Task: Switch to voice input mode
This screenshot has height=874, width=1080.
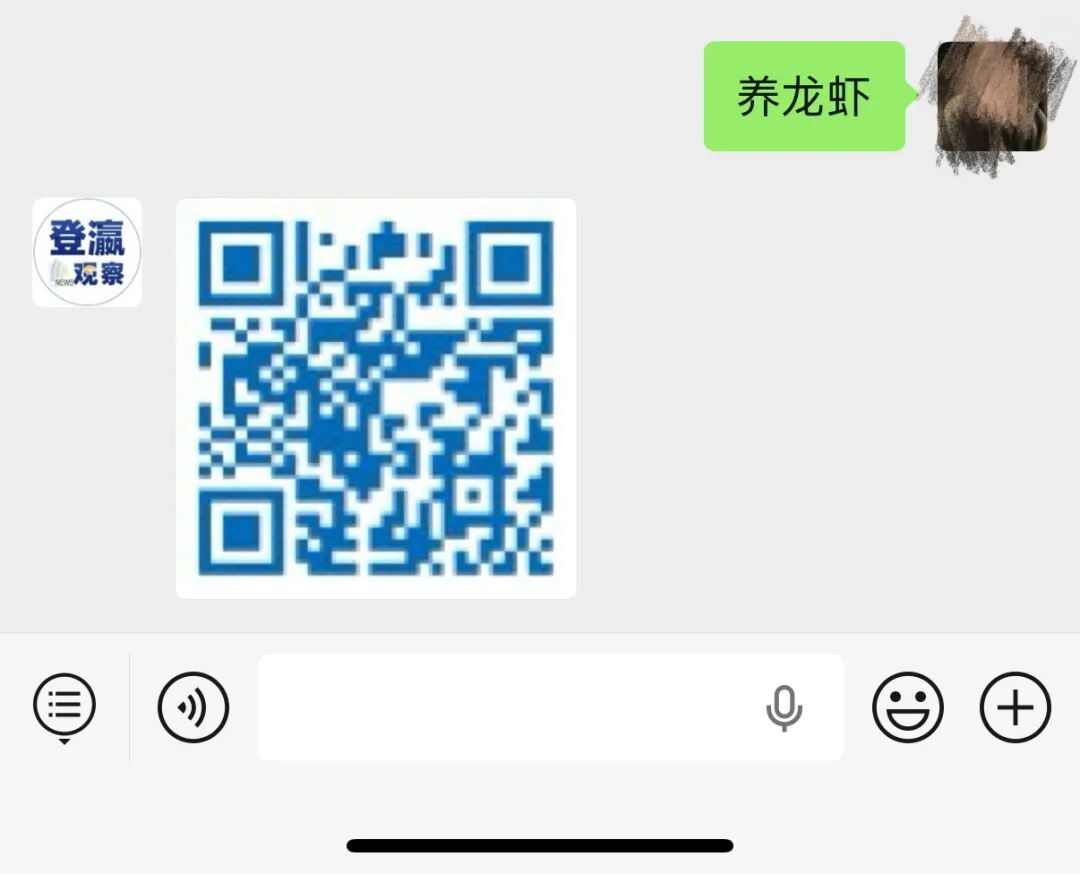Action: tap(193, 708)
